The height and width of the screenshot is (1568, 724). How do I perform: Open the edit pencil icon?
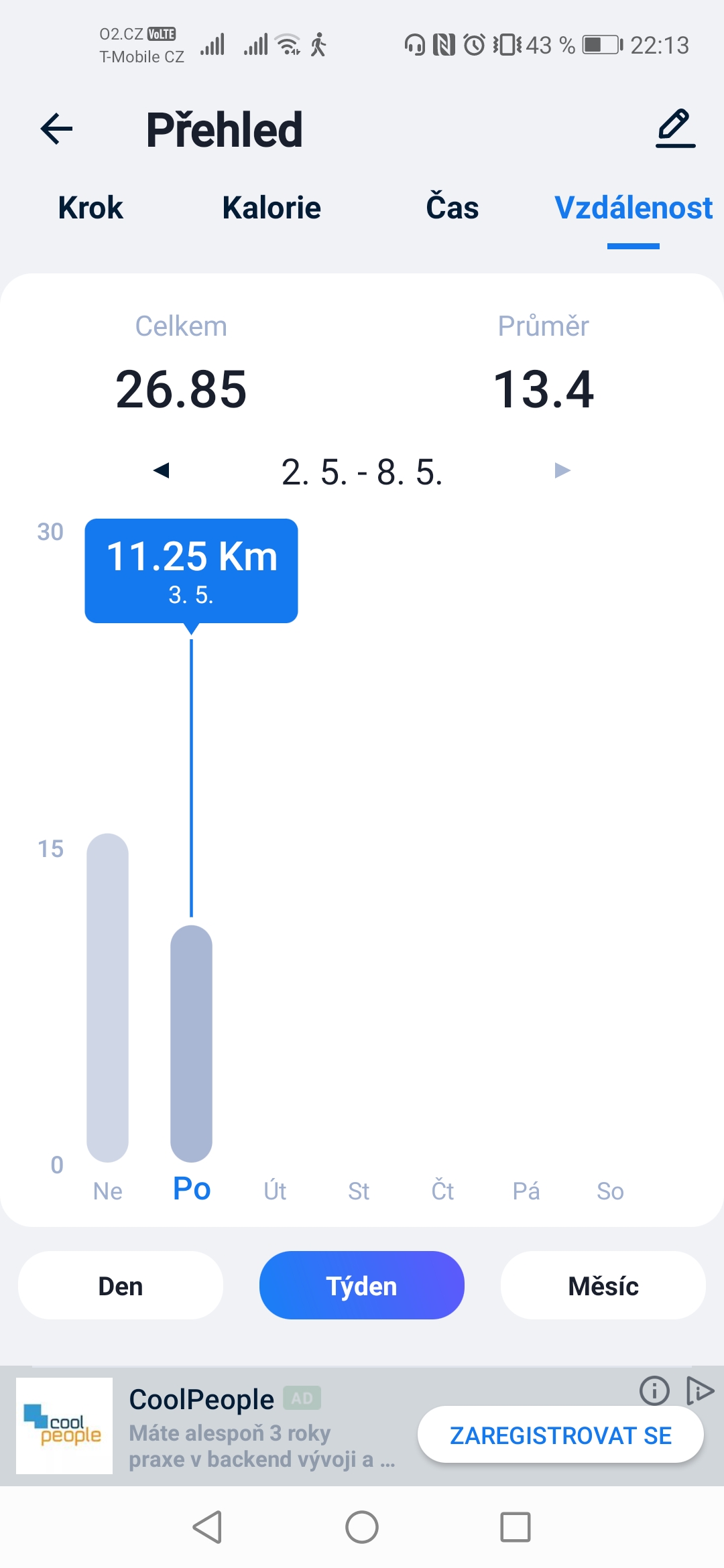point(675,129)
